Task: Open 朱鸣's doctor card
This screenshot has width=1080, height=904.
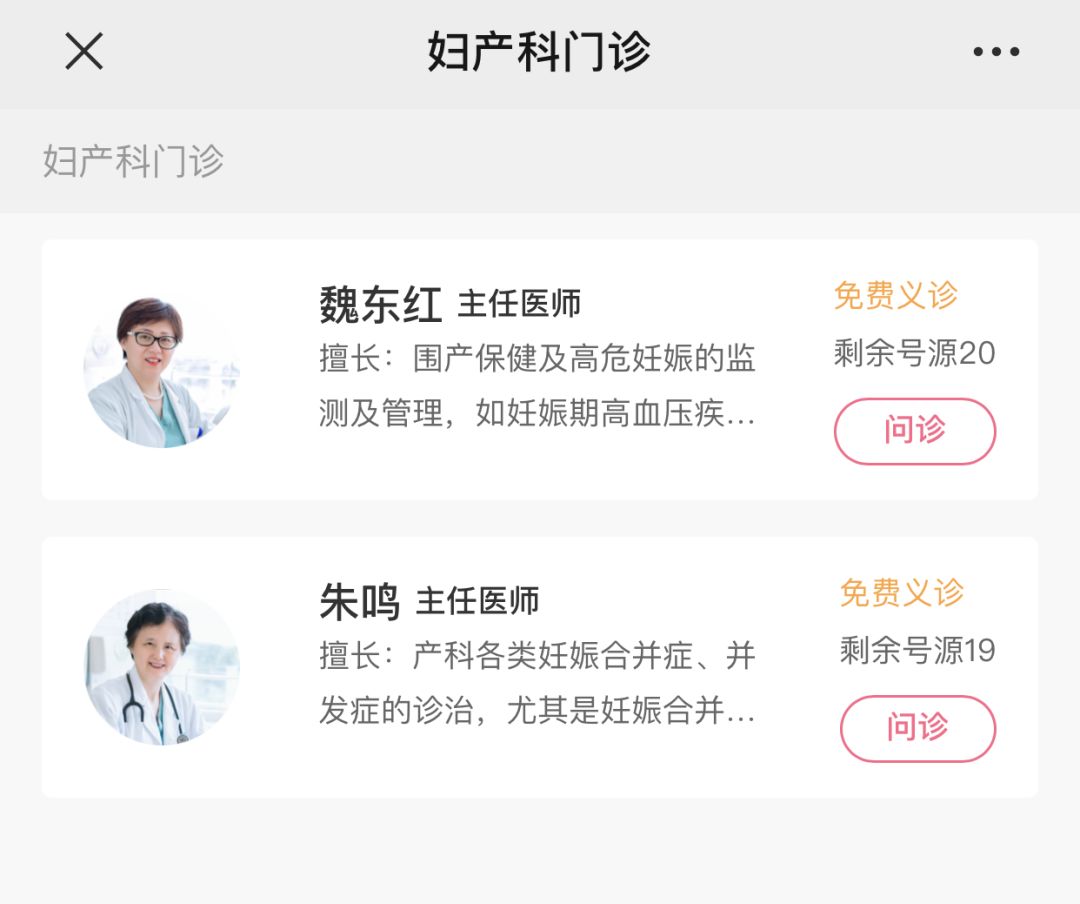Action: [538, 667]
